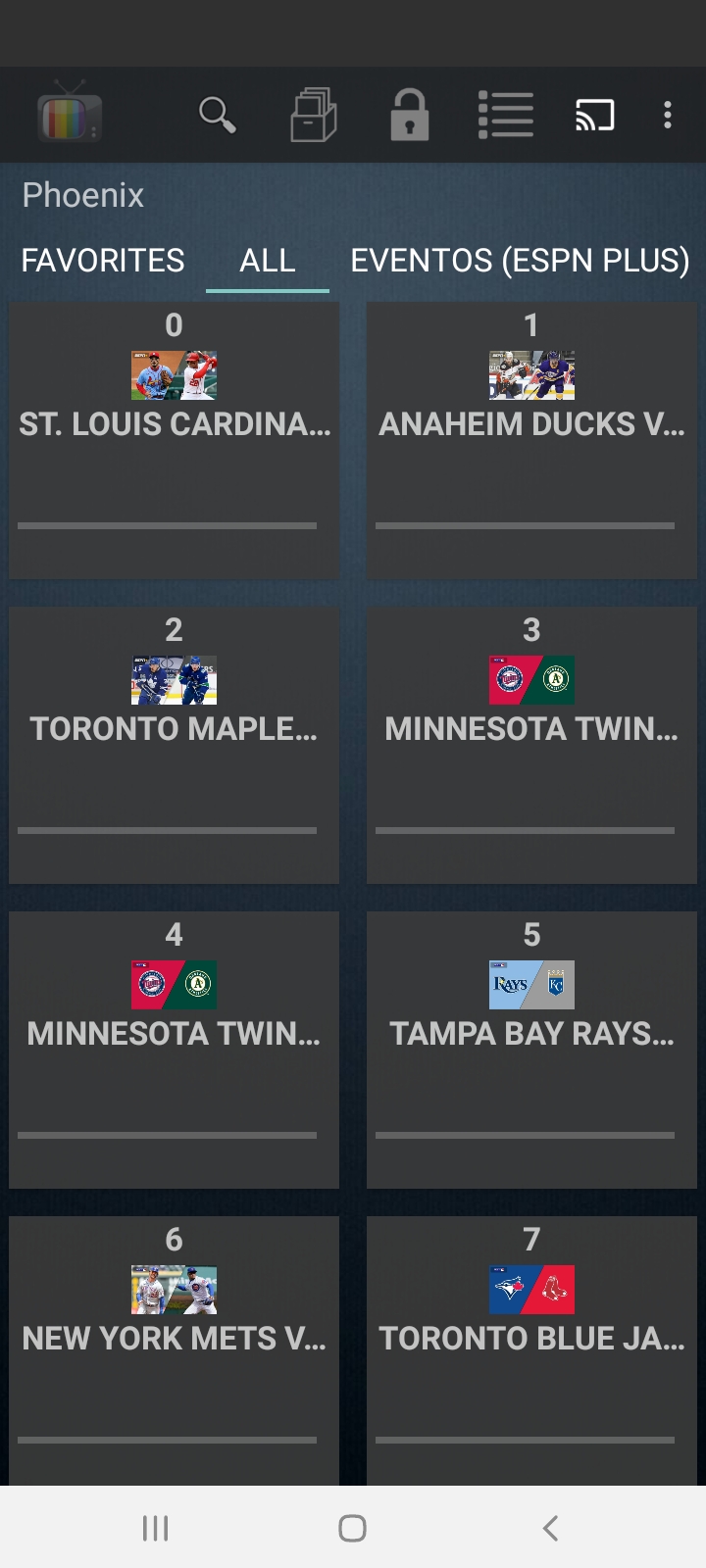Open channel 6 New York Mets
The height and width of the screenshot is (1568, 706).
[x=175, y=1350]
